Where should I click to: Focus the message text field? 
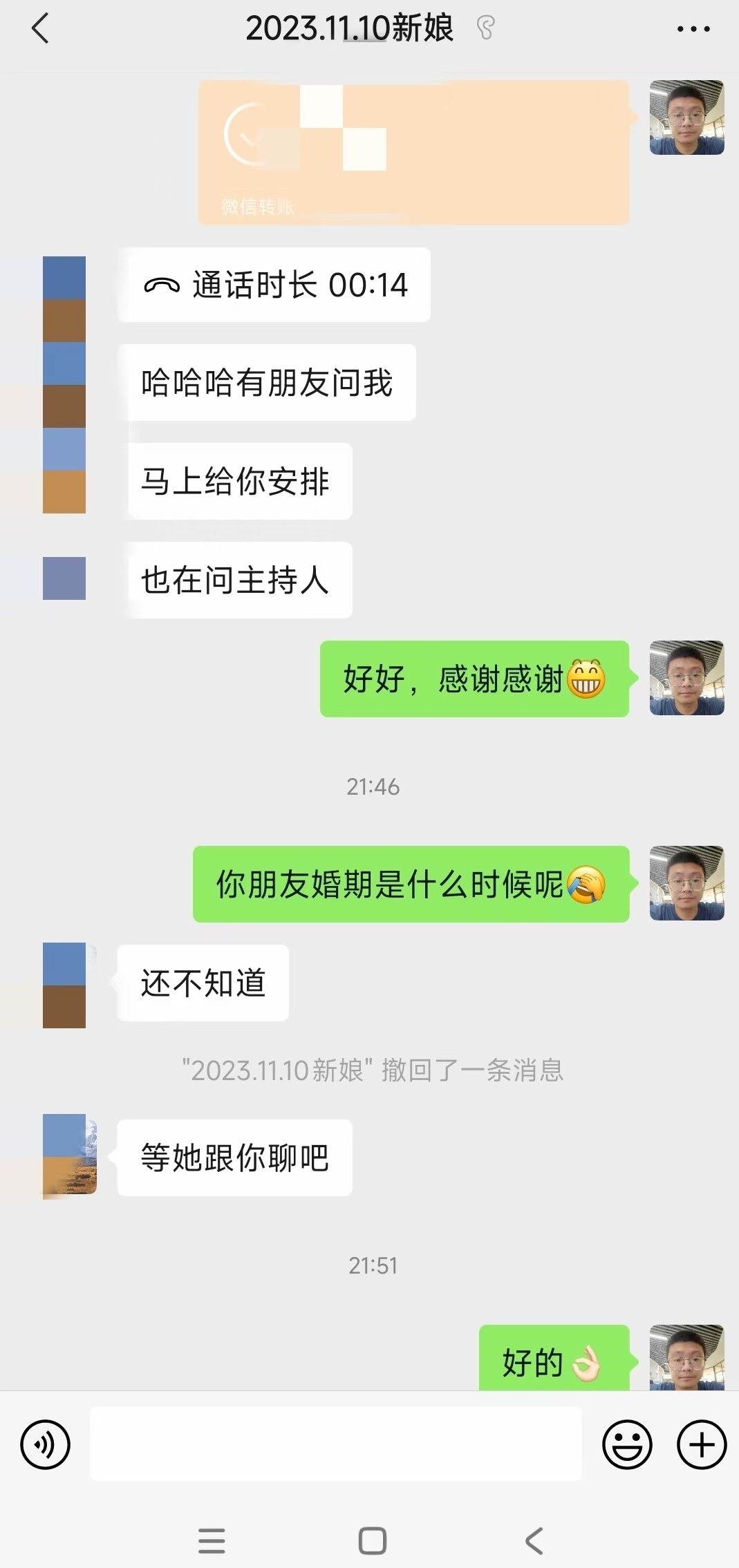(x=335, y=1444)
